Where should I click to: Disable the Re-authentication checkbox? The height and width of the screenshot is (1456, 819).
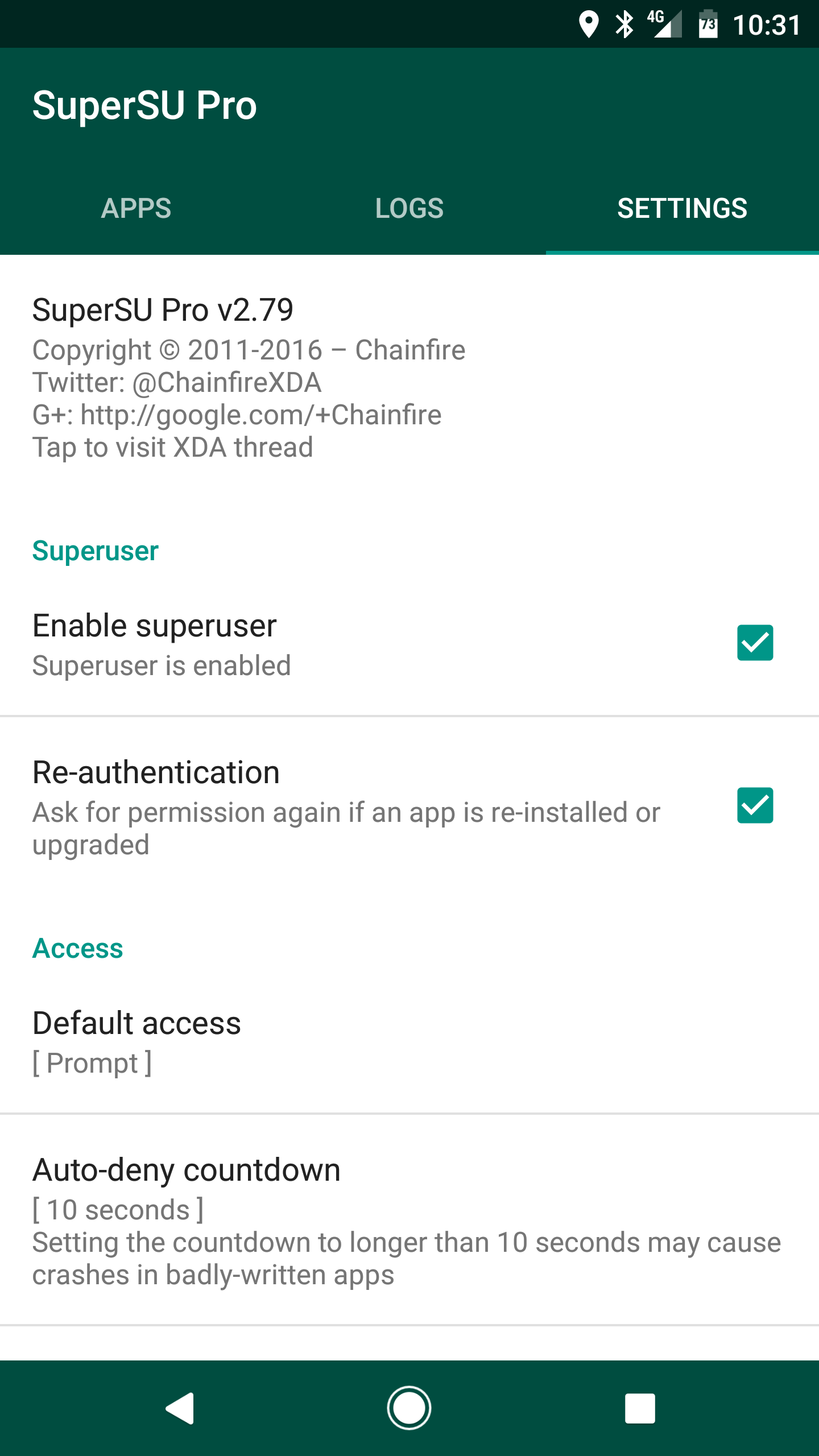click(755, 805)
